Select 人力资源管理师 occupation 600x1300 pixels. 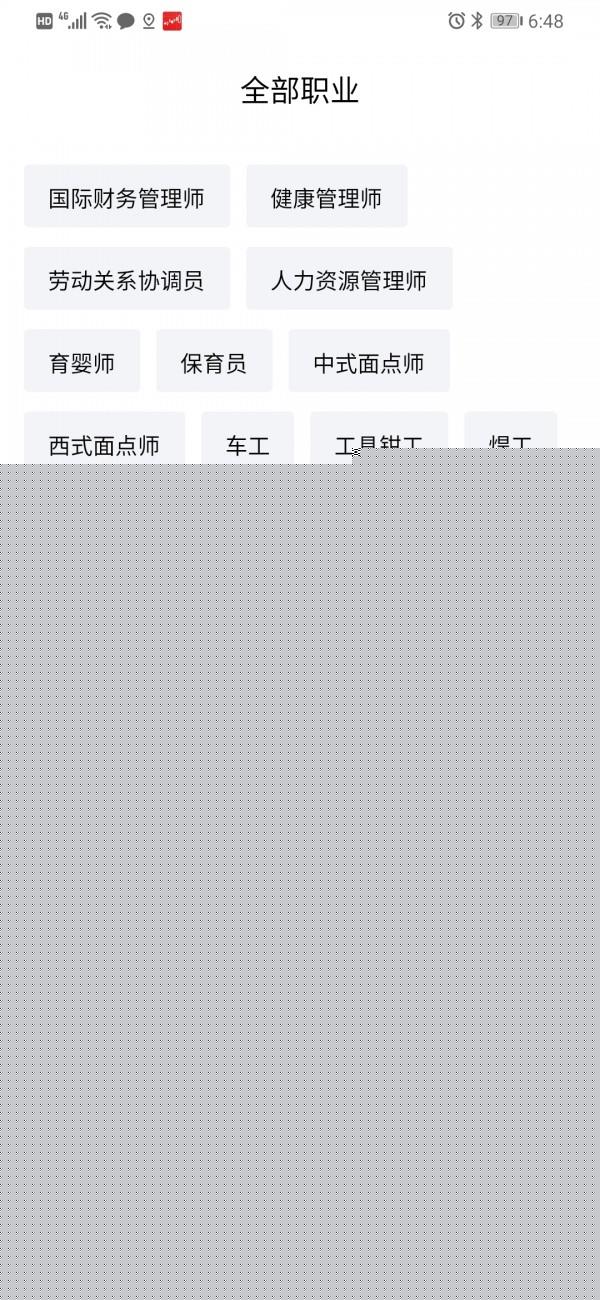(x=349, y=278)
